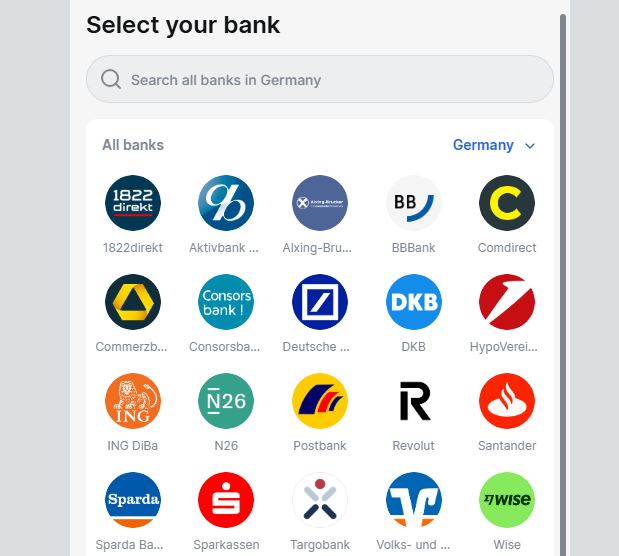
Task: Open the Germany country dropdown
Action: (x=494, y=145)
